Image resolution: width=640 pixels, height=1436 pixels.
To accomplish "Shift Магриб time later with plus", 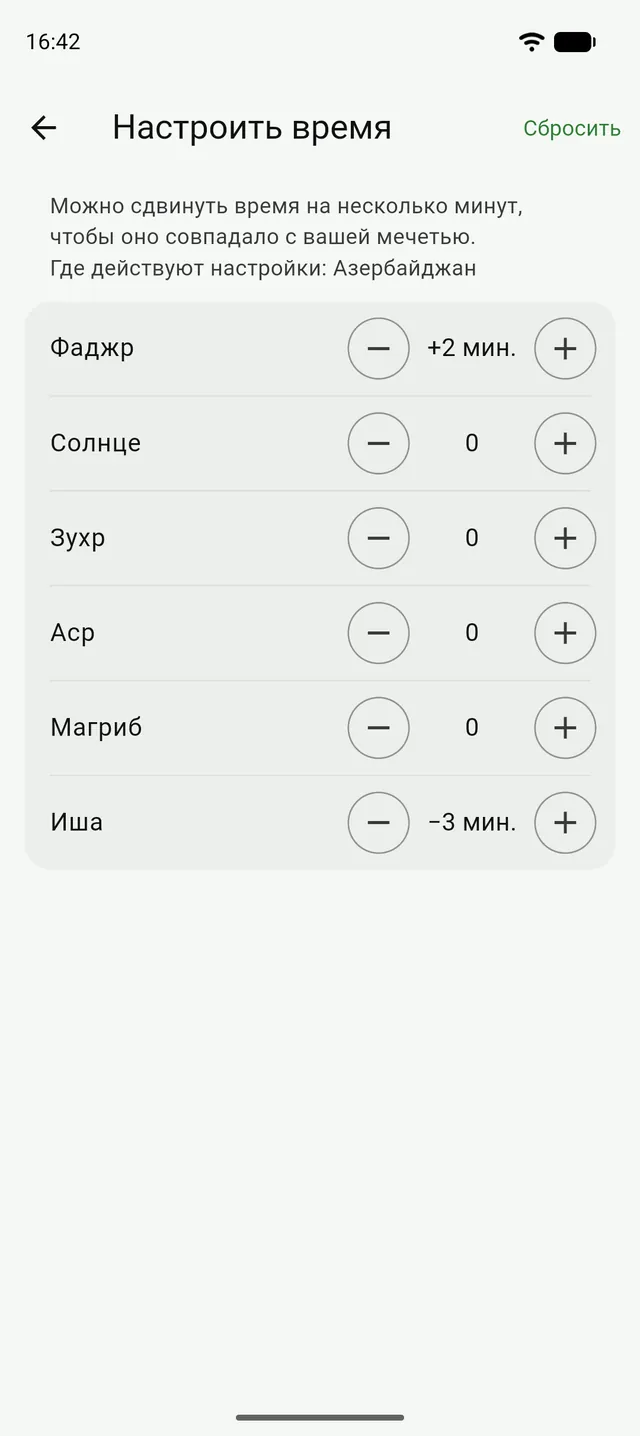I will click(565, 728).
